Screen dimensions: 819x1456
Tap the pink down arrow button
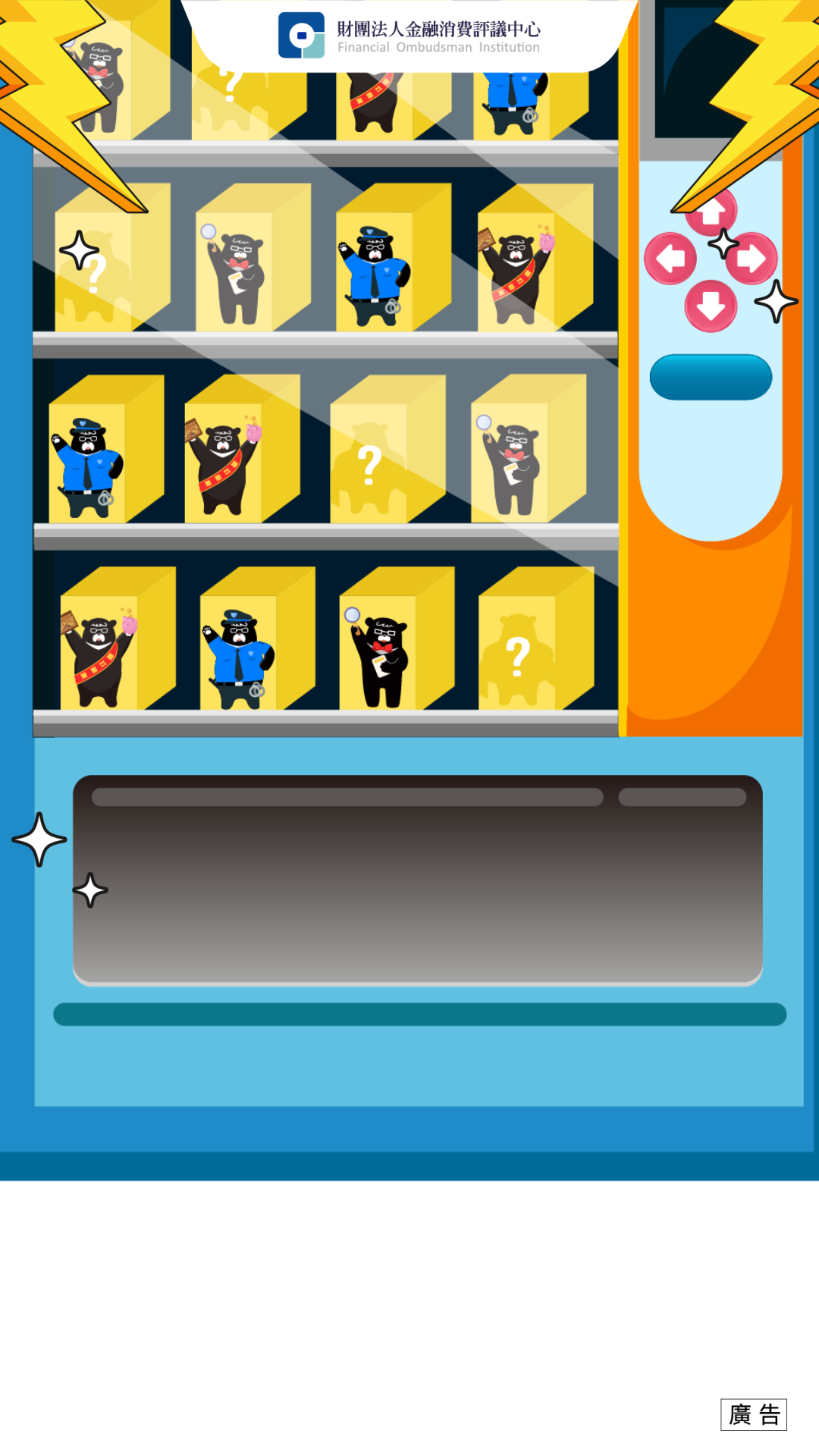tap(711, 306)
